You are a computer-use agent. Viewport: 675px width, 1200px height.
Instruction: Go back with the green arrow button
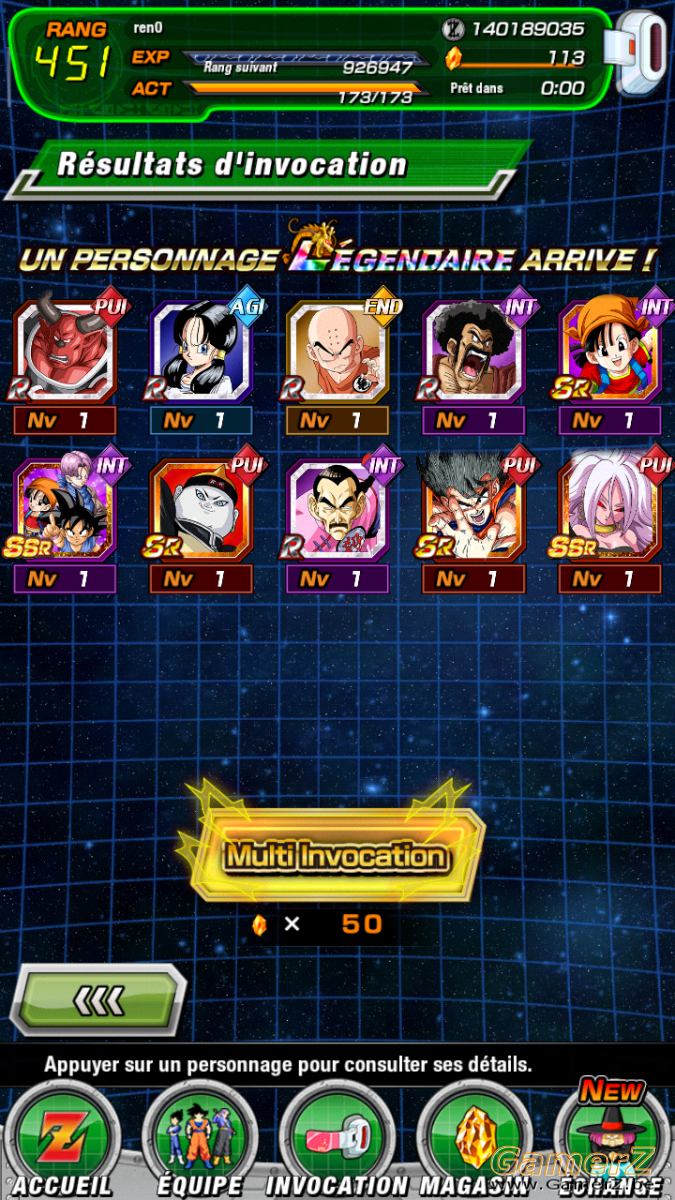(98, 1000)
